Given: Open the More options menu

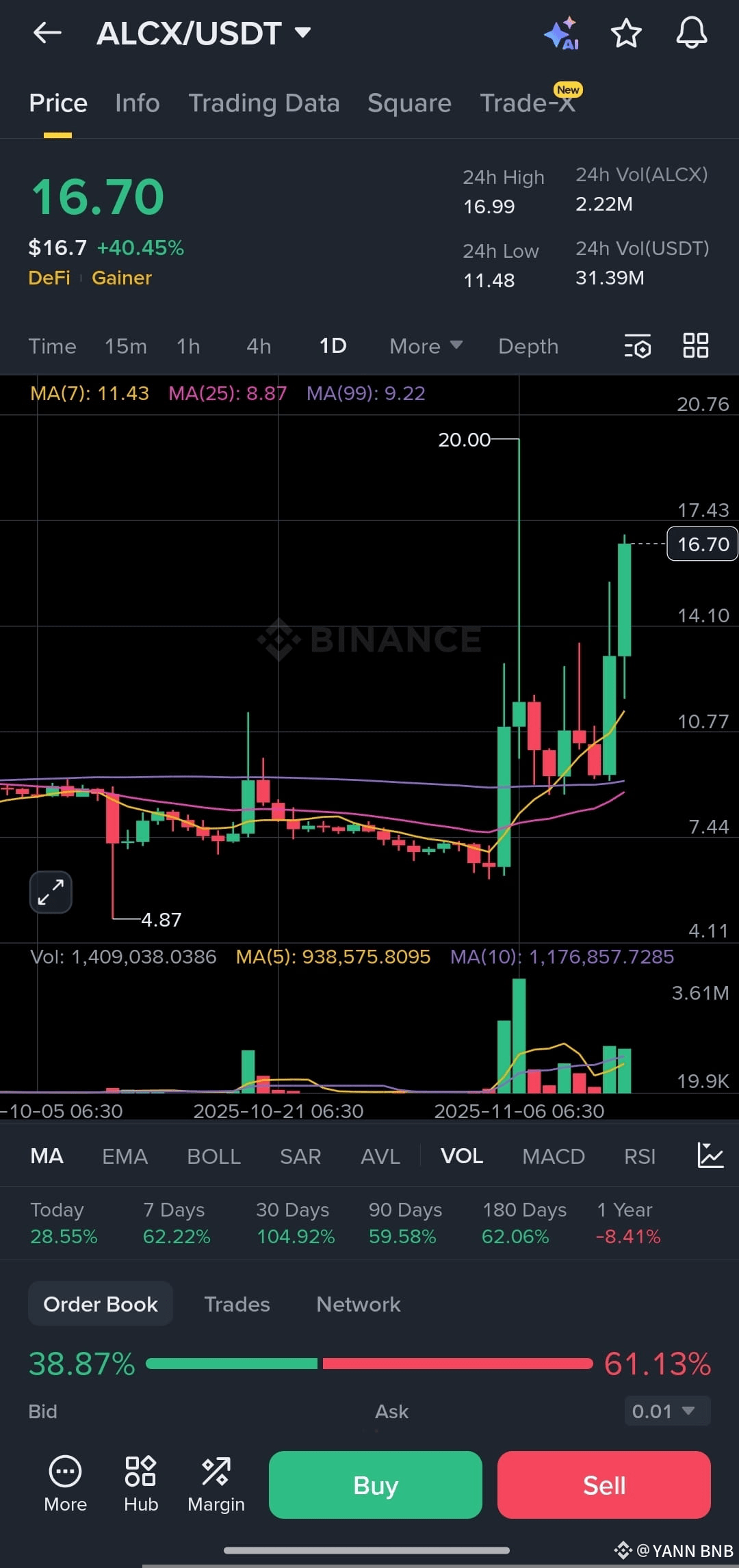Looking at the screenshot, I should tap(65, 1484).
